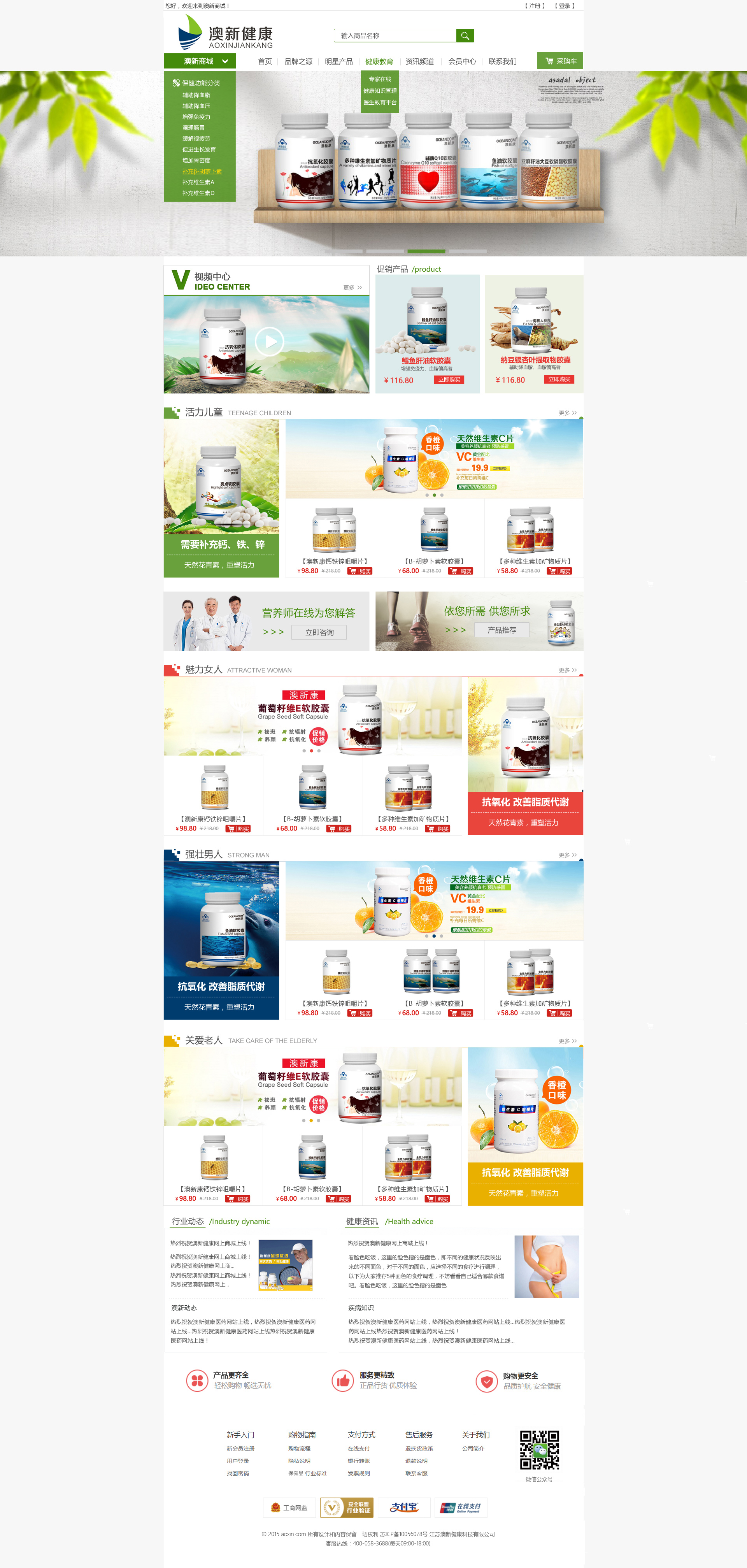Open the 联系我们 page
Image resolution: width=747 pixels, height=1568 pixels.
pos(502,61)
